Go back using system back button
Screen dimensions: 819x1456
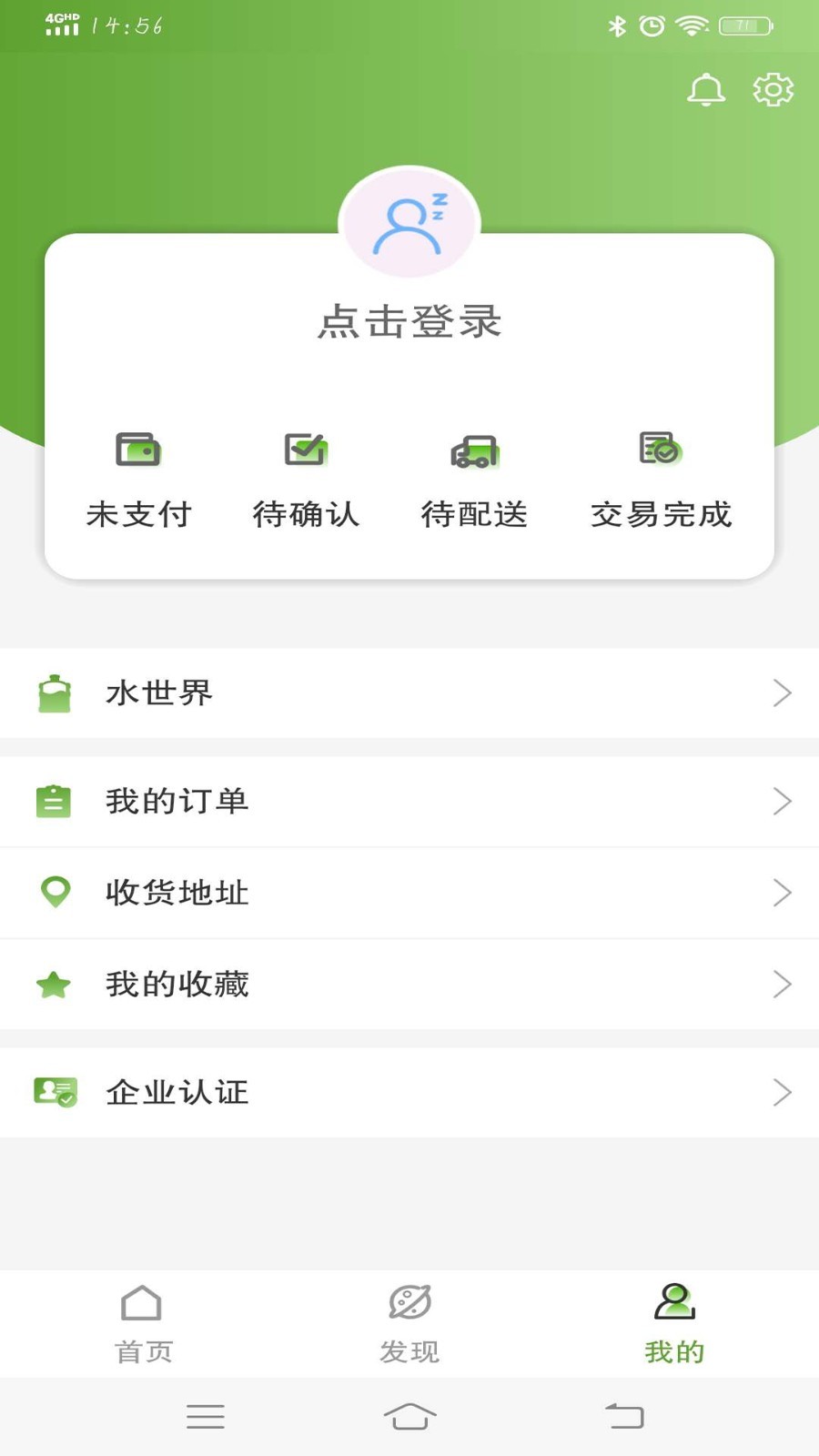[x=624, y=1416]
